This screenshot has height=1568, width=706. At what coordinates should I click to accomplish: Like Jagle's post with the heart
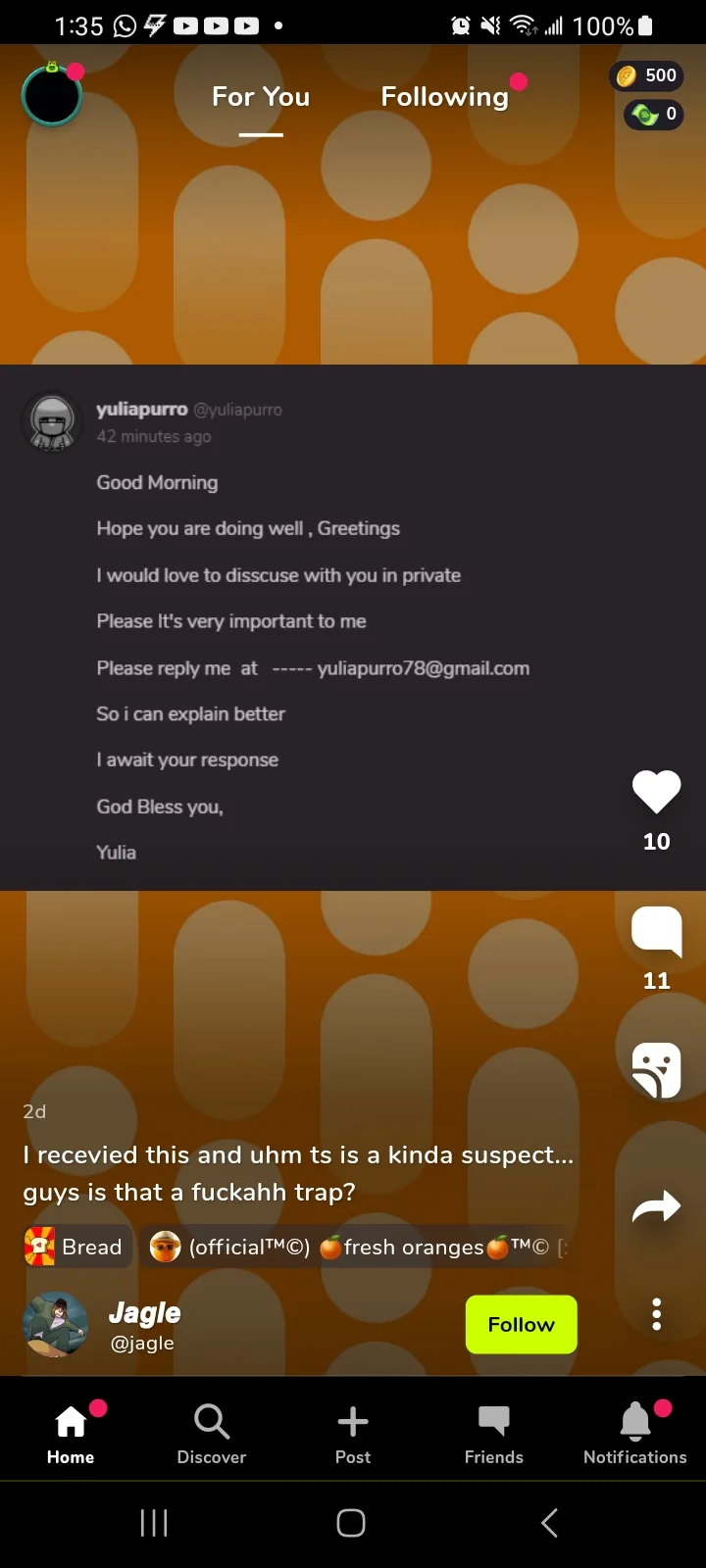[656, 792]
